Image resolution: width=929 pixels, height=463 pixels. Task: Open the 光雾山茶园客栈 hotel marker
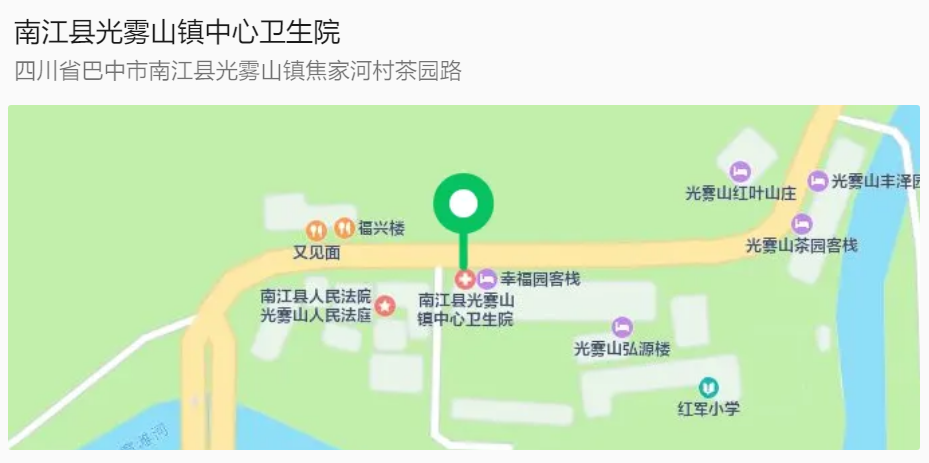click(801, 224)
